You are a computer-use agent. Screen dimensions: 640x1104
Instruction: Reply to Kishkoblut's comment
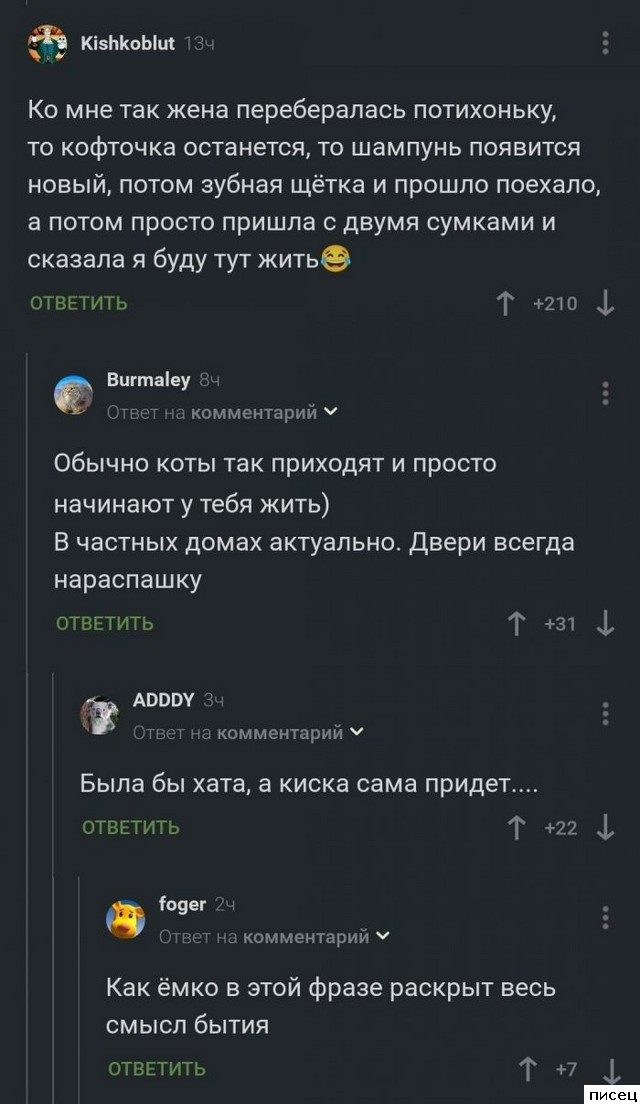(x=78, y=303)
